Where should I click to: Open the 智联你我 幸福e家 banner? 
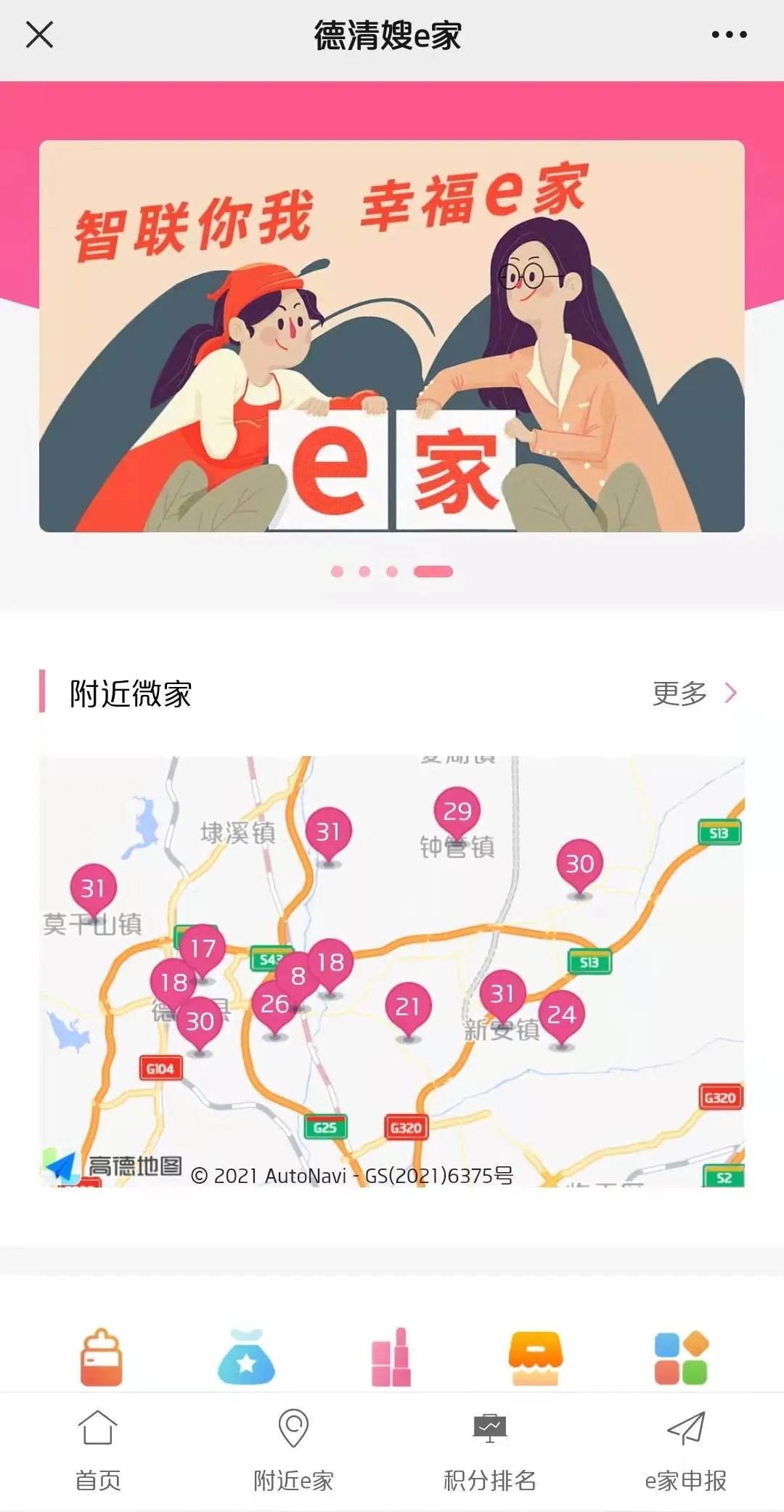pyautogui.click(x=392, y=336)
